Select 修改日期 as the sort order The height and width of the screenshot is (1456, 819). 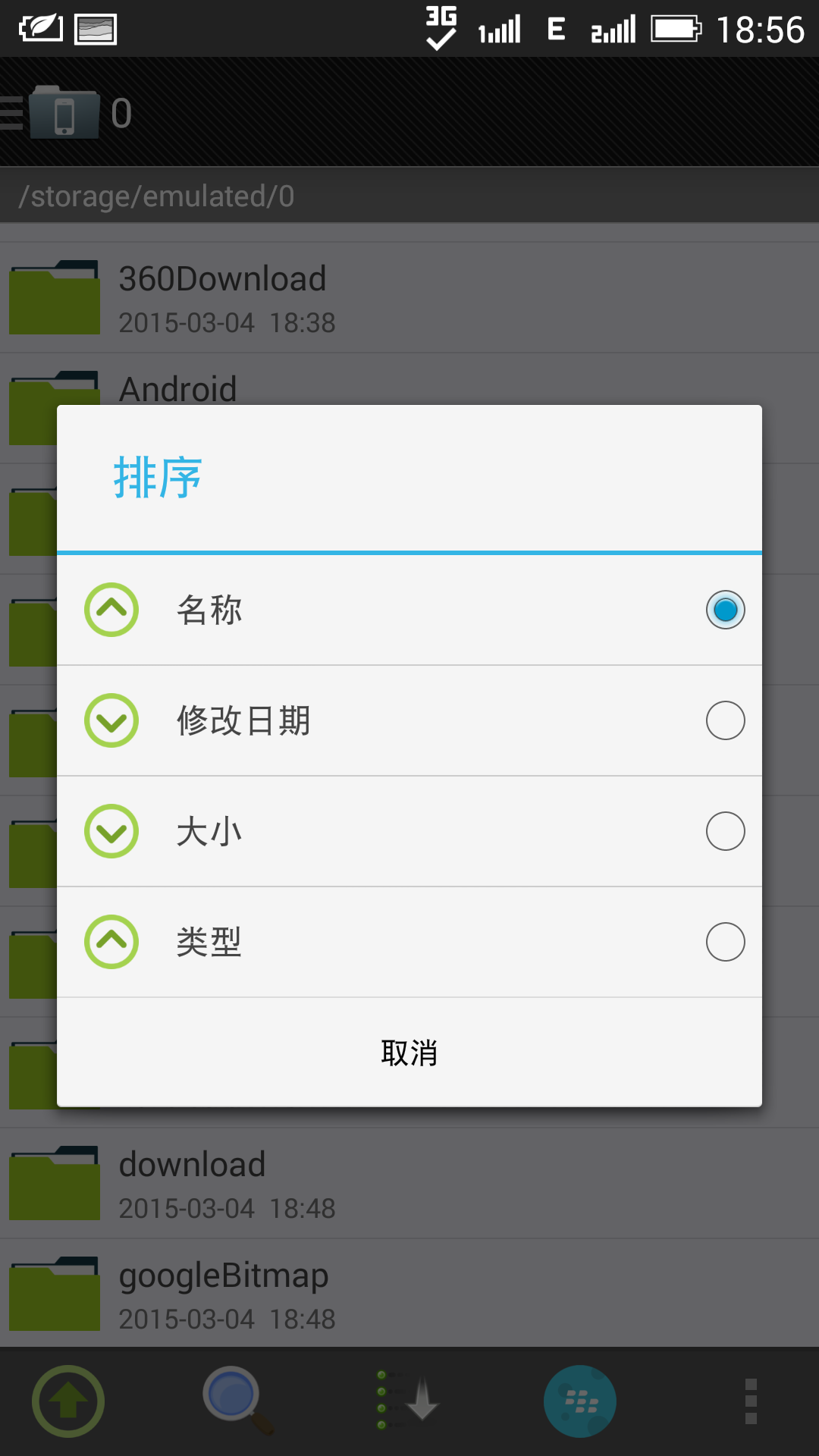[724, 720]
